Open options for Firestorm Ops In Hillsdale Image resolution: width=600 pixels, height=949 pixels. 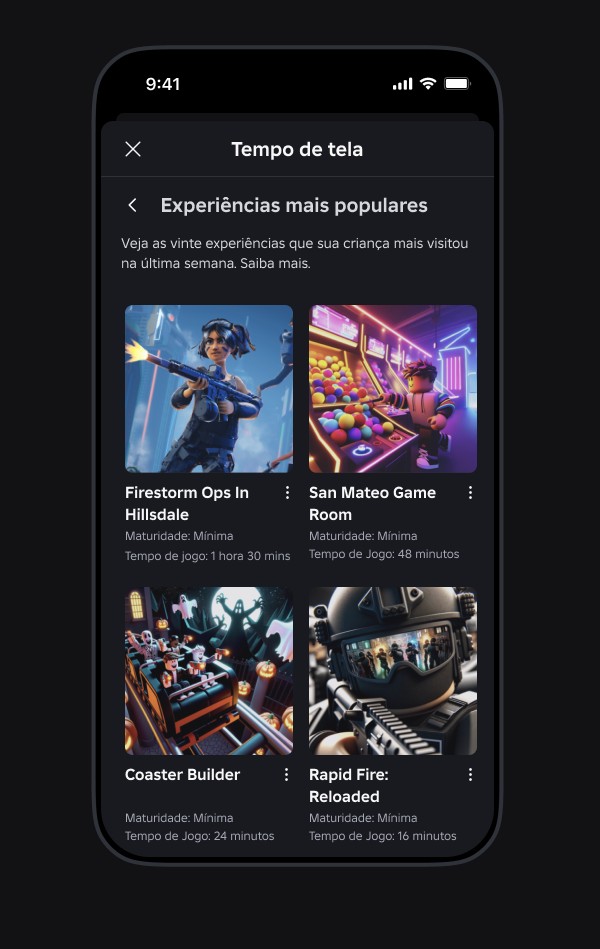click(287, 493)
